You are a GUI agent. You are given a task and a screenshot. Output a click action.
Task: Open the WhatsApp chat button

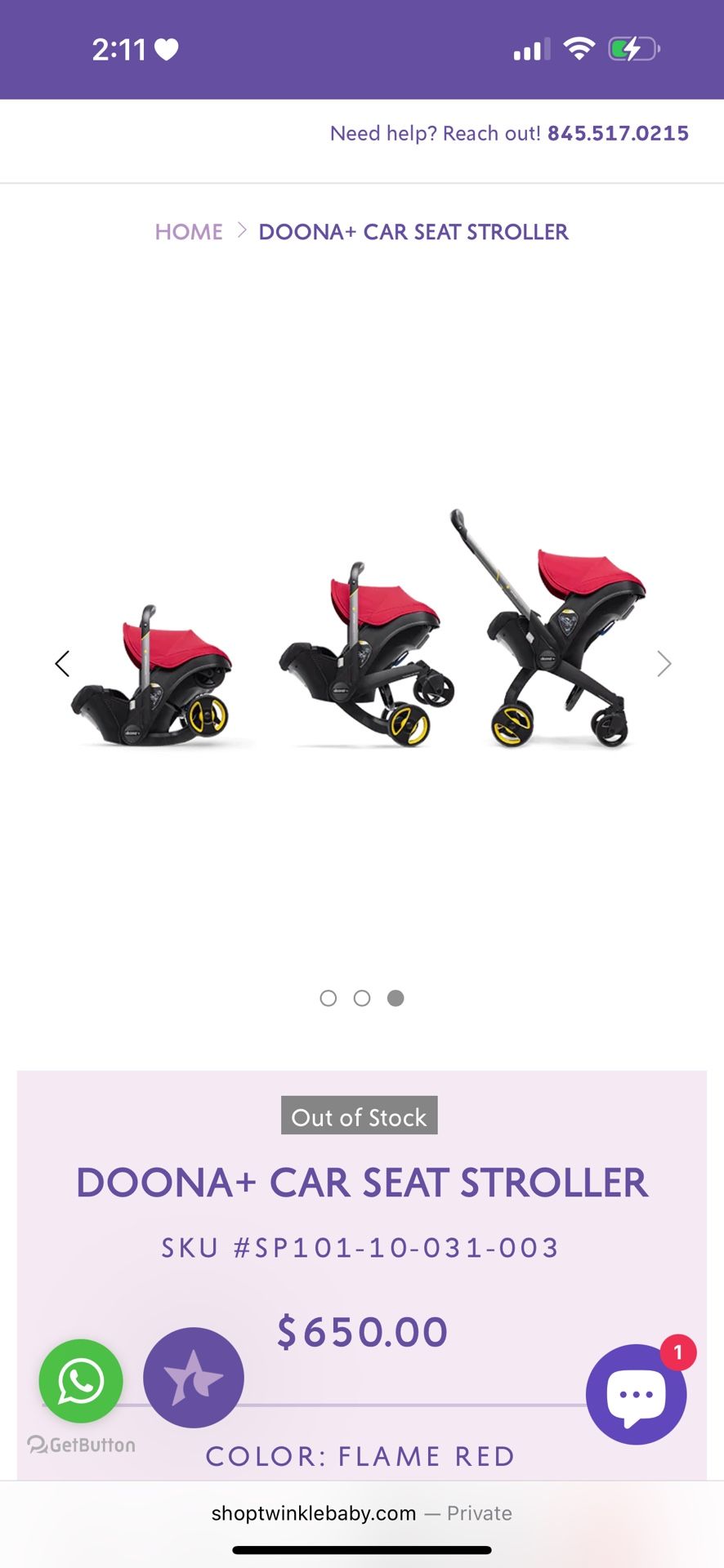81,1381
